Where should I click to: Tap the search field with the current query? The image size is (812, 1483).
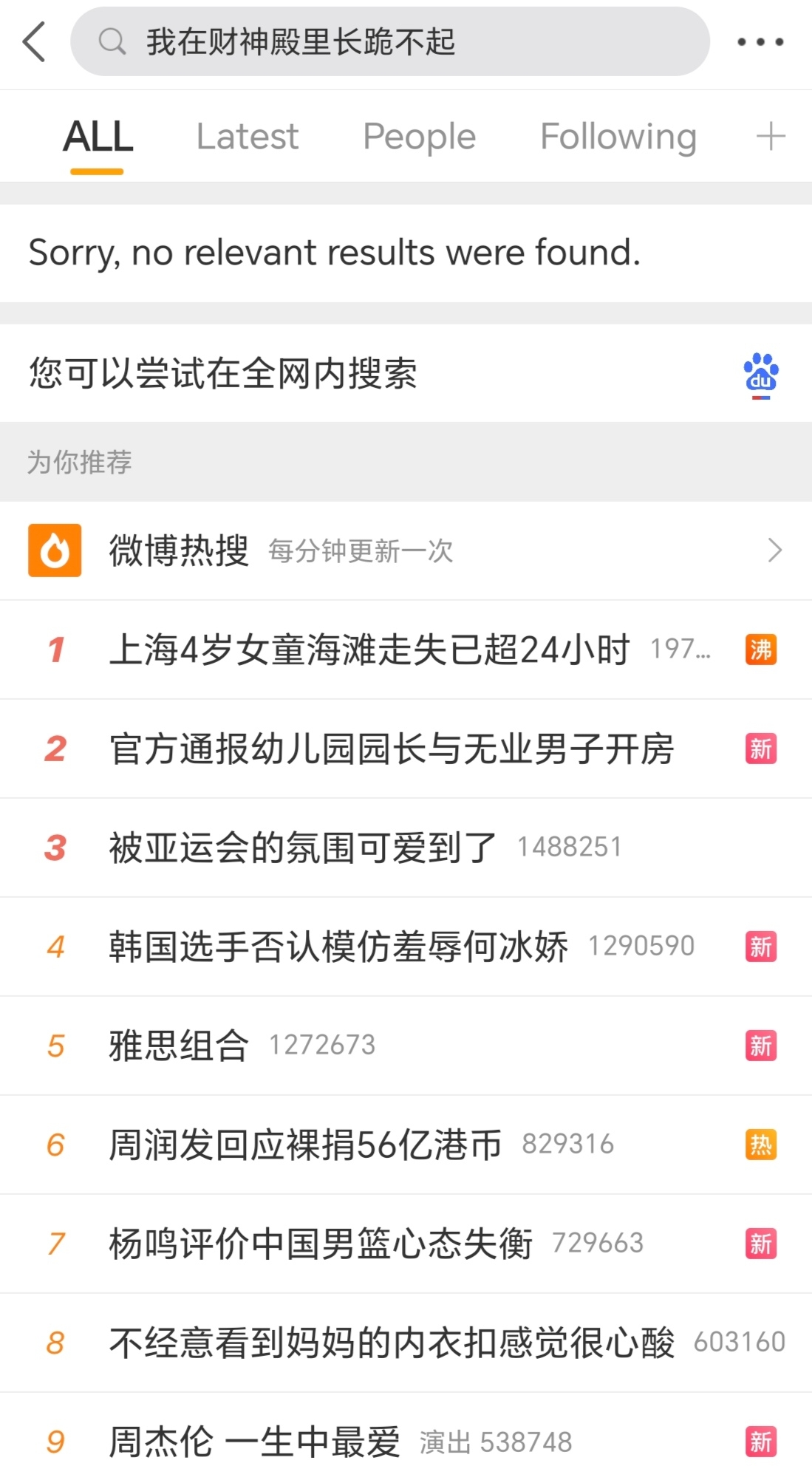389,42
